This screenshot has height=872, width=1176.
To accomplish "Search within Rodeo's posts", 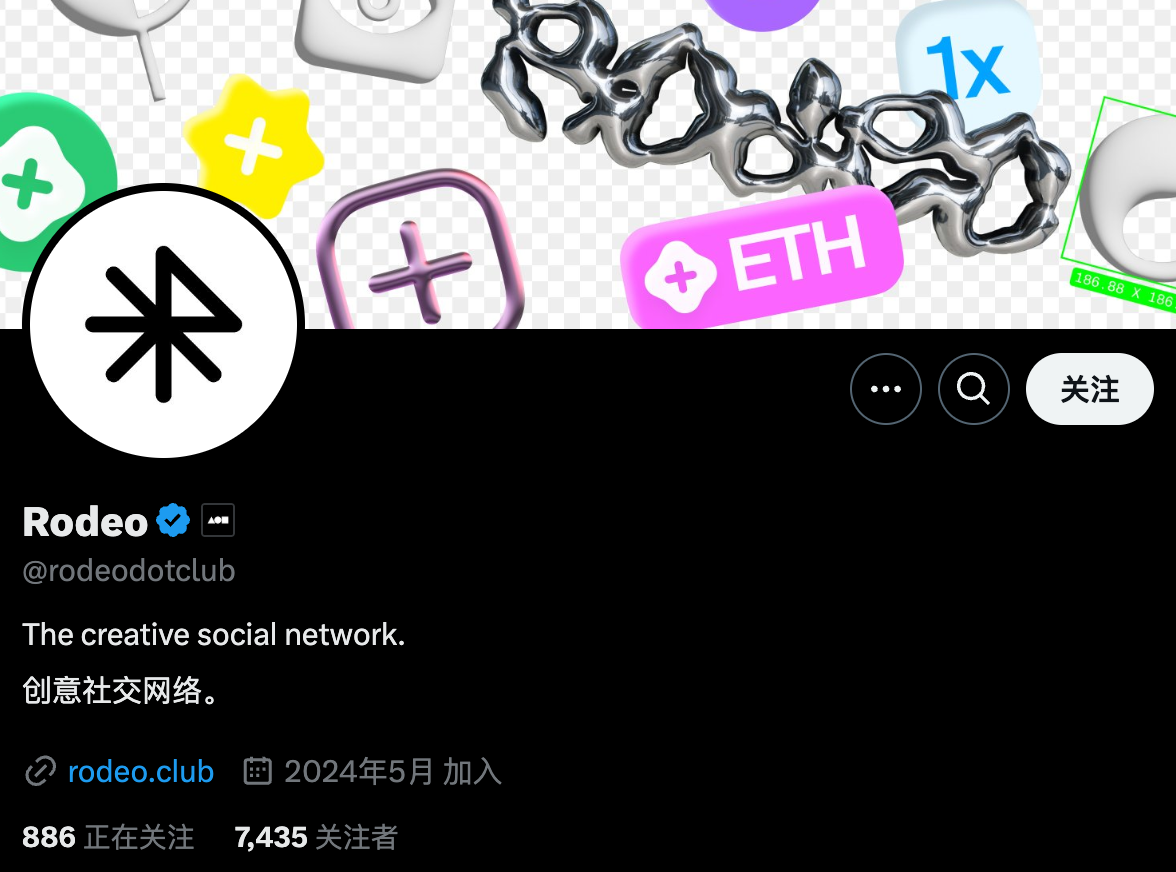I will click(973, 389).
